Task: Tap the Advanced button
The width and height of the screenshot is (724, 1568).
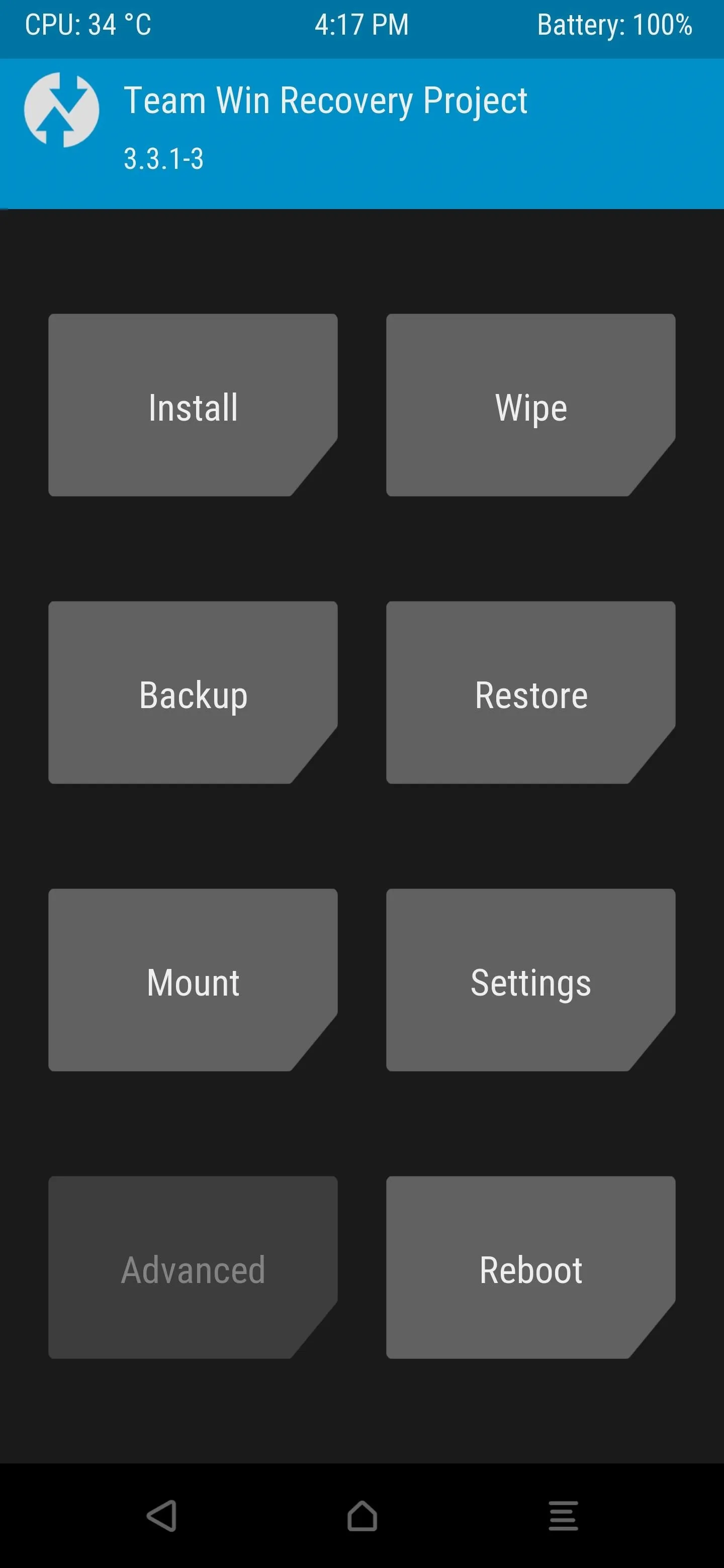Action: (193, 1267)
